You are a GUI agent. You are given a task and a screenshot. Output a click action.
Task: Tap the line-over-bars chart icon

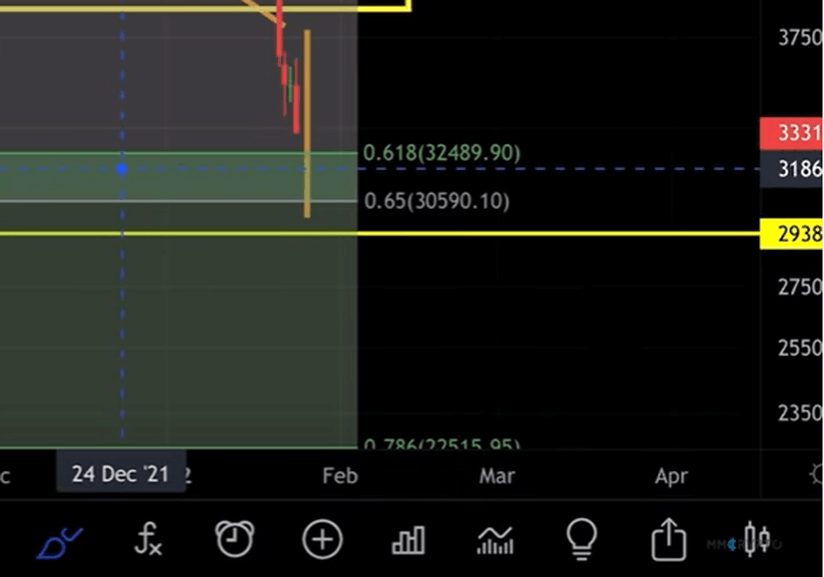495,541
